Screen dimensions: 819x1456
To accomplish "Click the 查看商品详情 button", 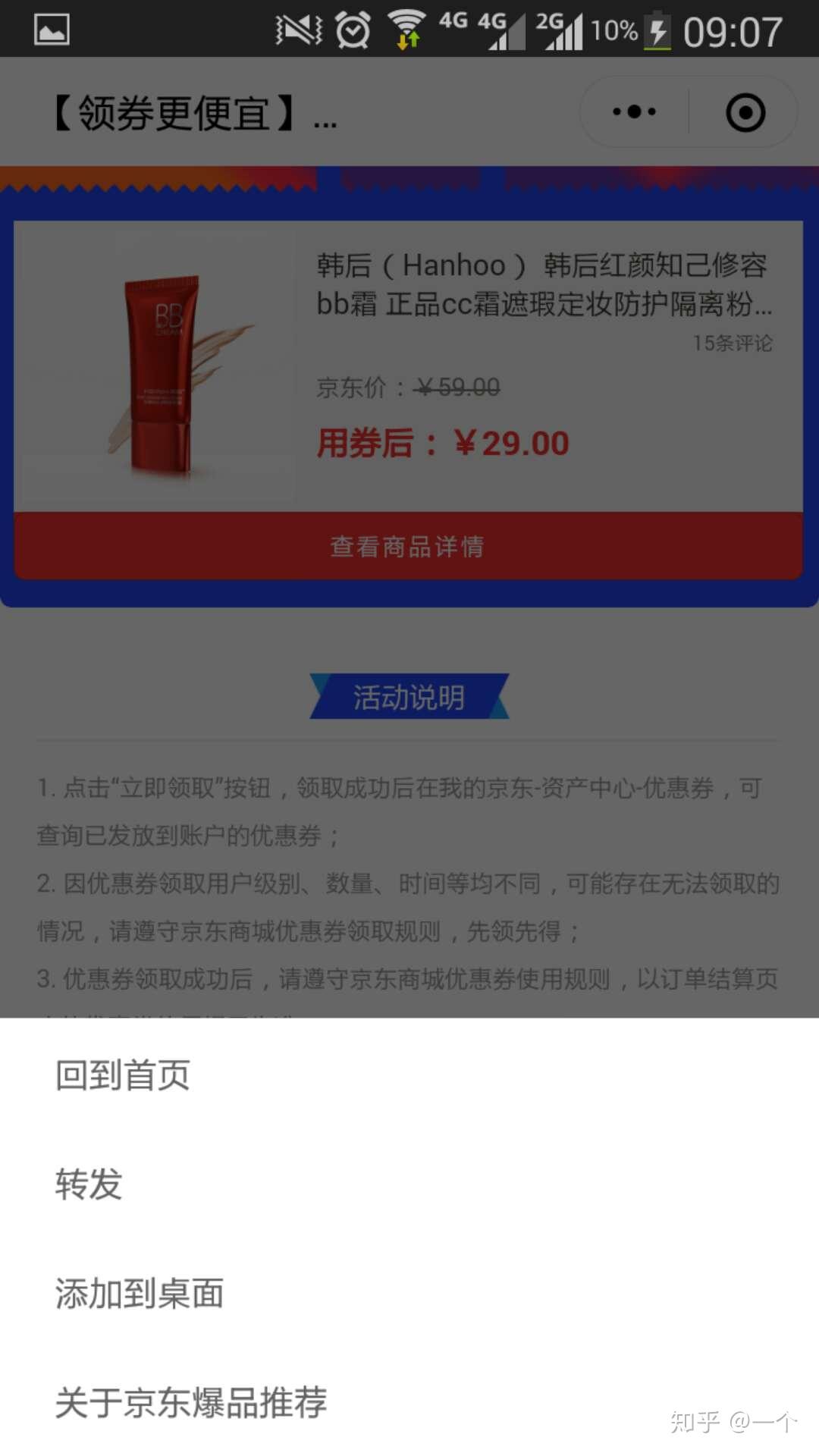I will point(406,547).
